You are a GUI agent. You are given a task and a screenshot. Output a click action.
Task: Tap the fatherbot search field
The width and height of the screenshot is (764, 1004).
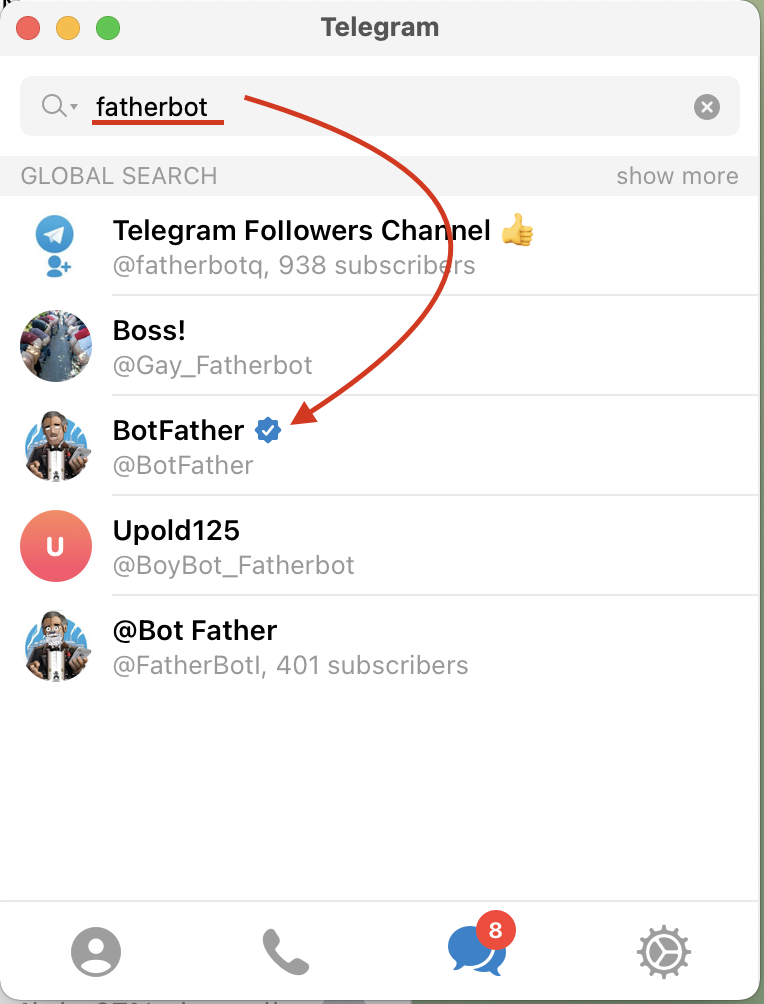(x=380, y=106)
